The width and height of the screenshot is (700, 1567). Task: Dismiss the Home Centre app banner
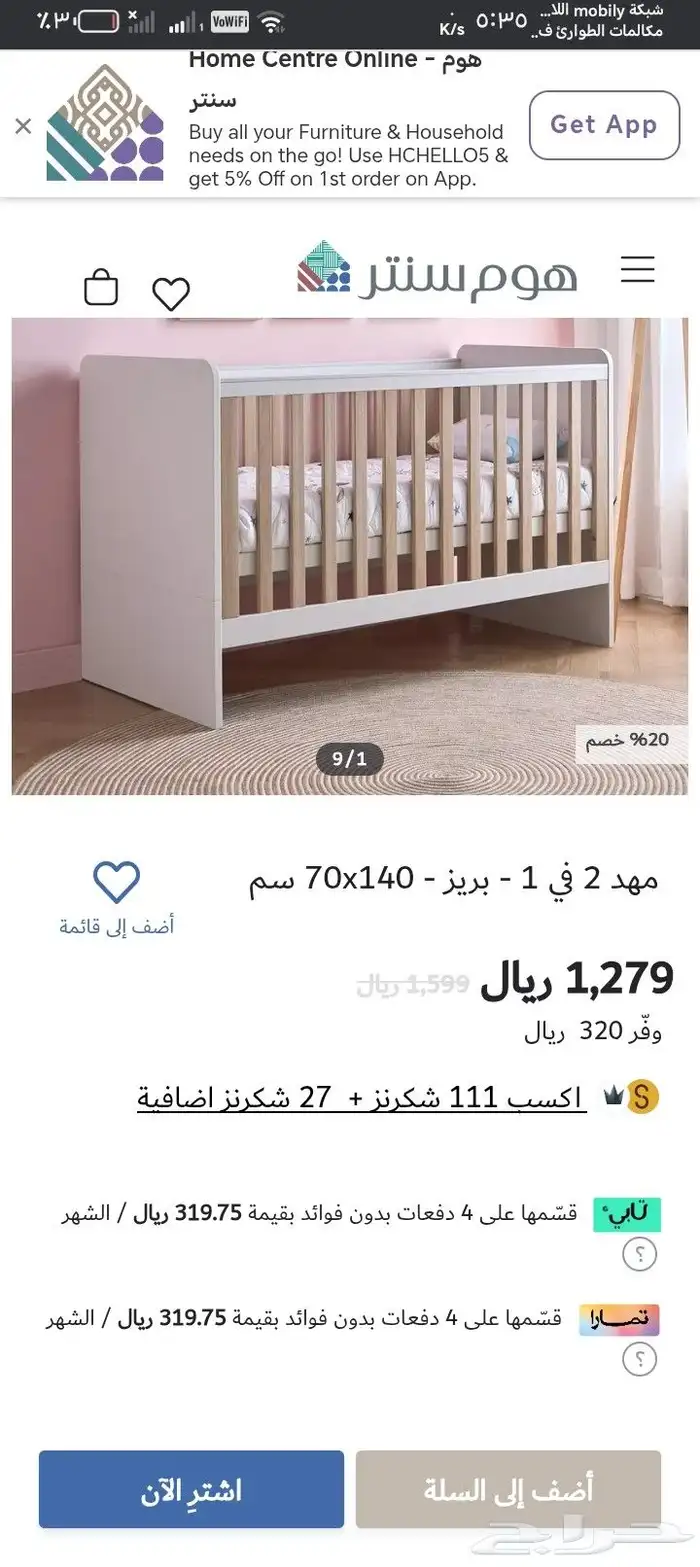[x=23, y=126]
